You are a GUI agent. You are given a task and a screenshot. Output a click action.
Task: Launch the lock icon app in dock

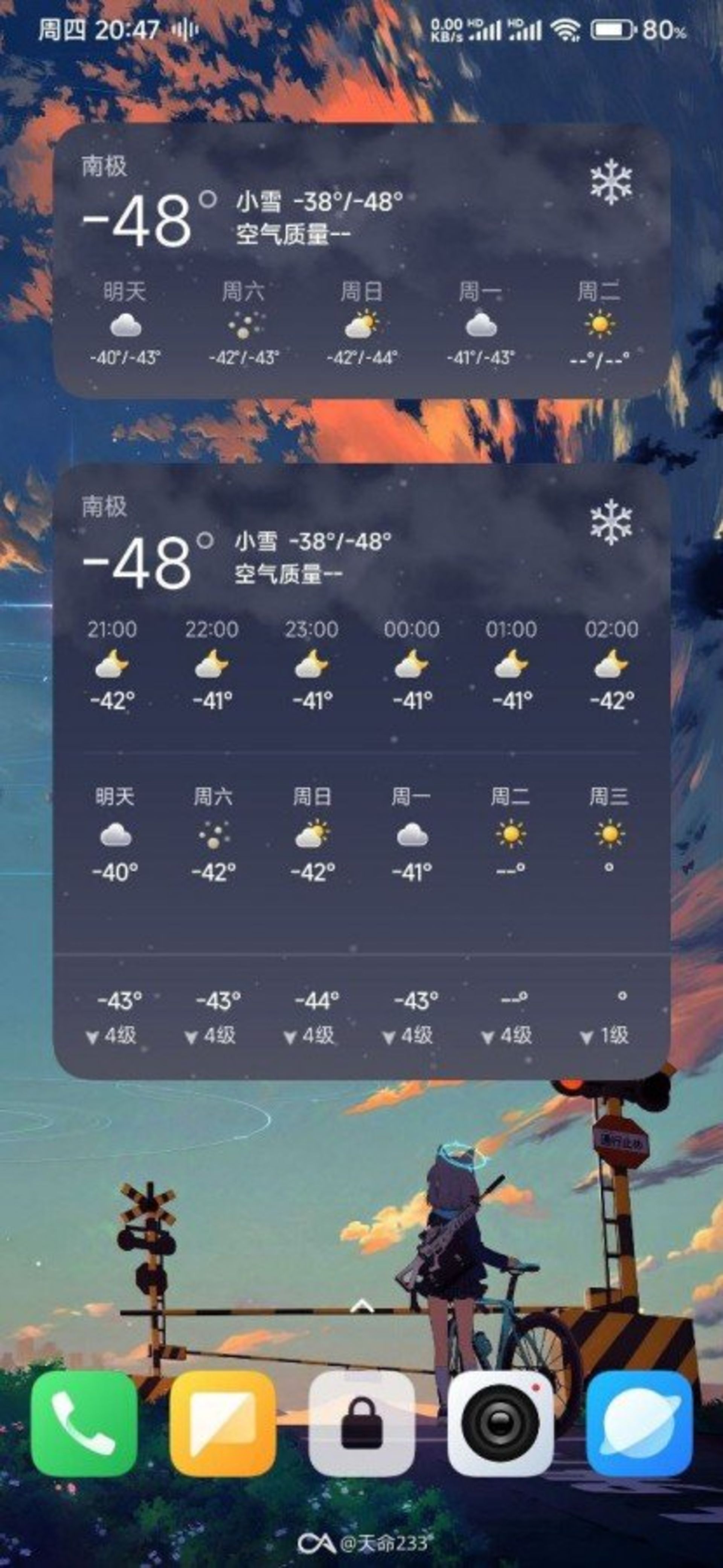pos(361,1424)
